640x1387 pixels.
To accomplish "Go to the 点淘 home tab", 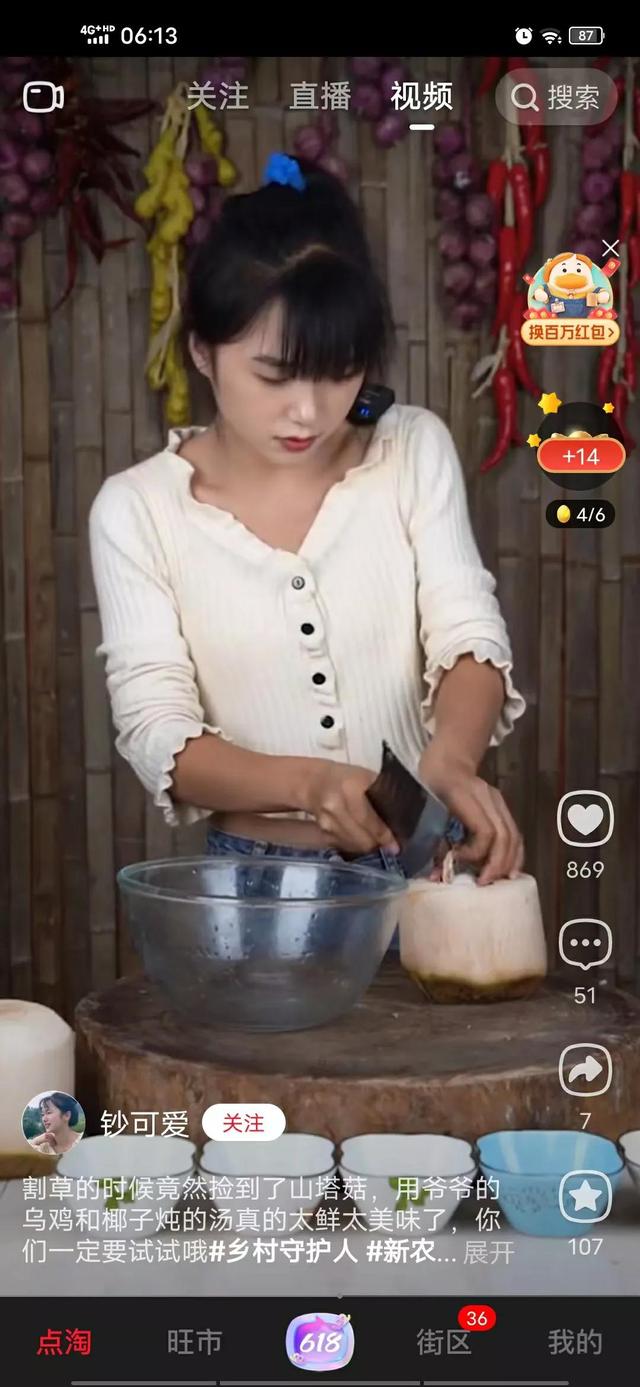I will pyautogui.click(x=64, y=1342).
